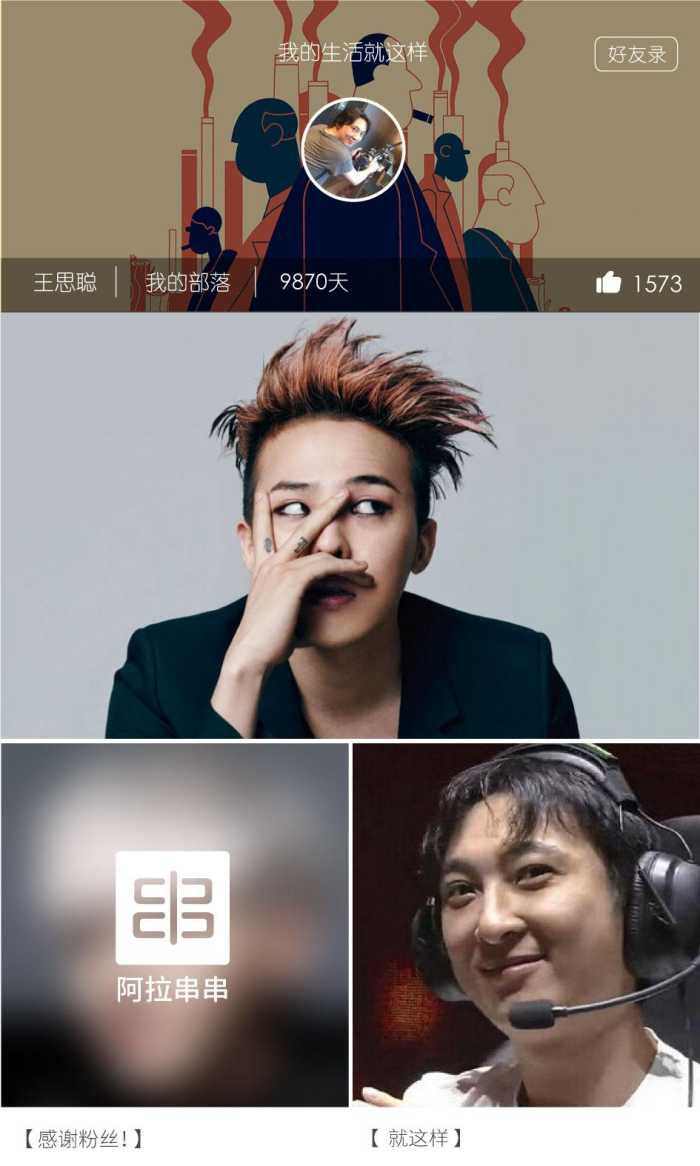Like the profile via thumbs-up icon

(608, 283)
